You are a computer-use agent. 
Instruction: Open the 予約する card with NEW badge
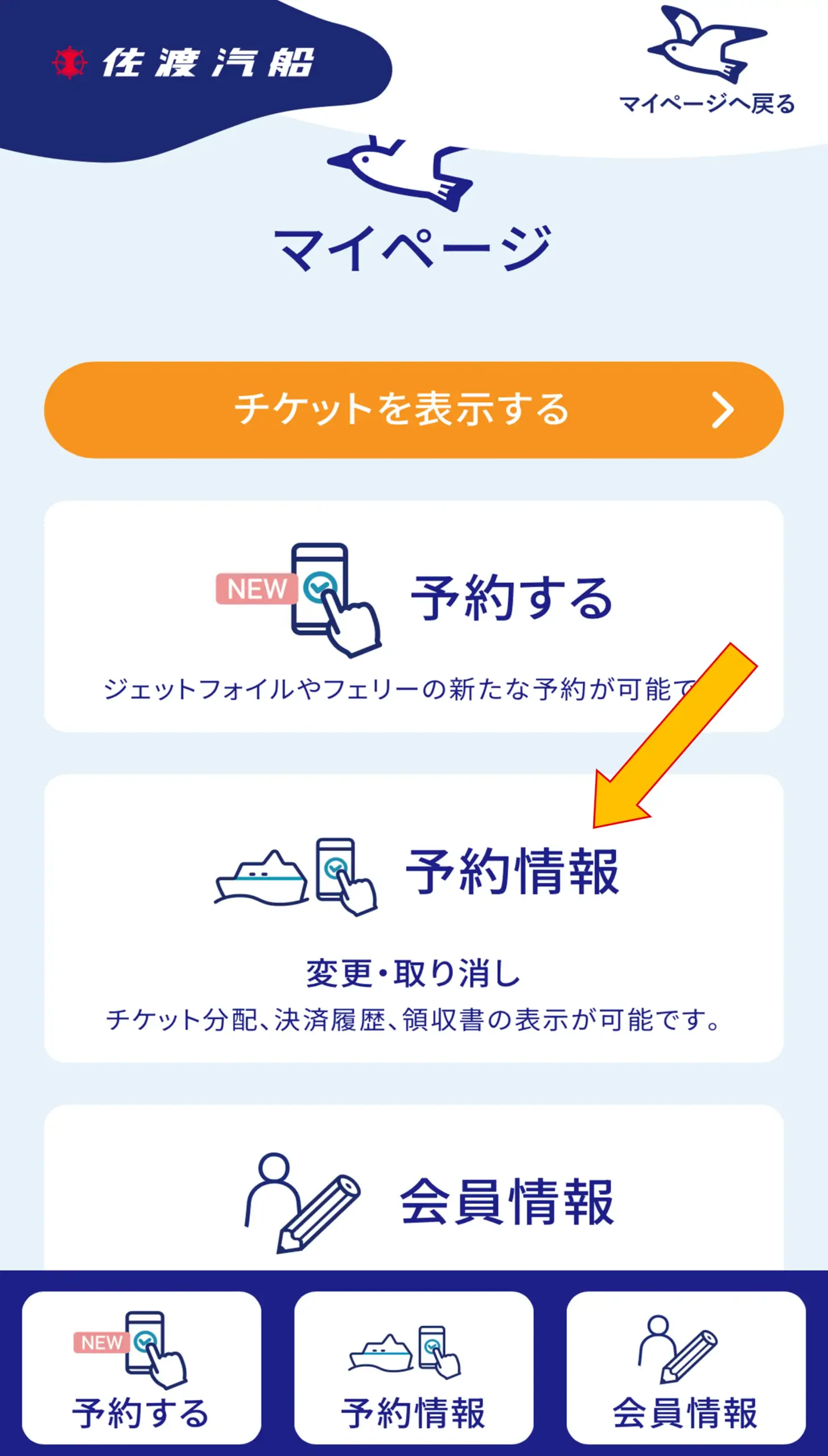click(x=414, y=615)
